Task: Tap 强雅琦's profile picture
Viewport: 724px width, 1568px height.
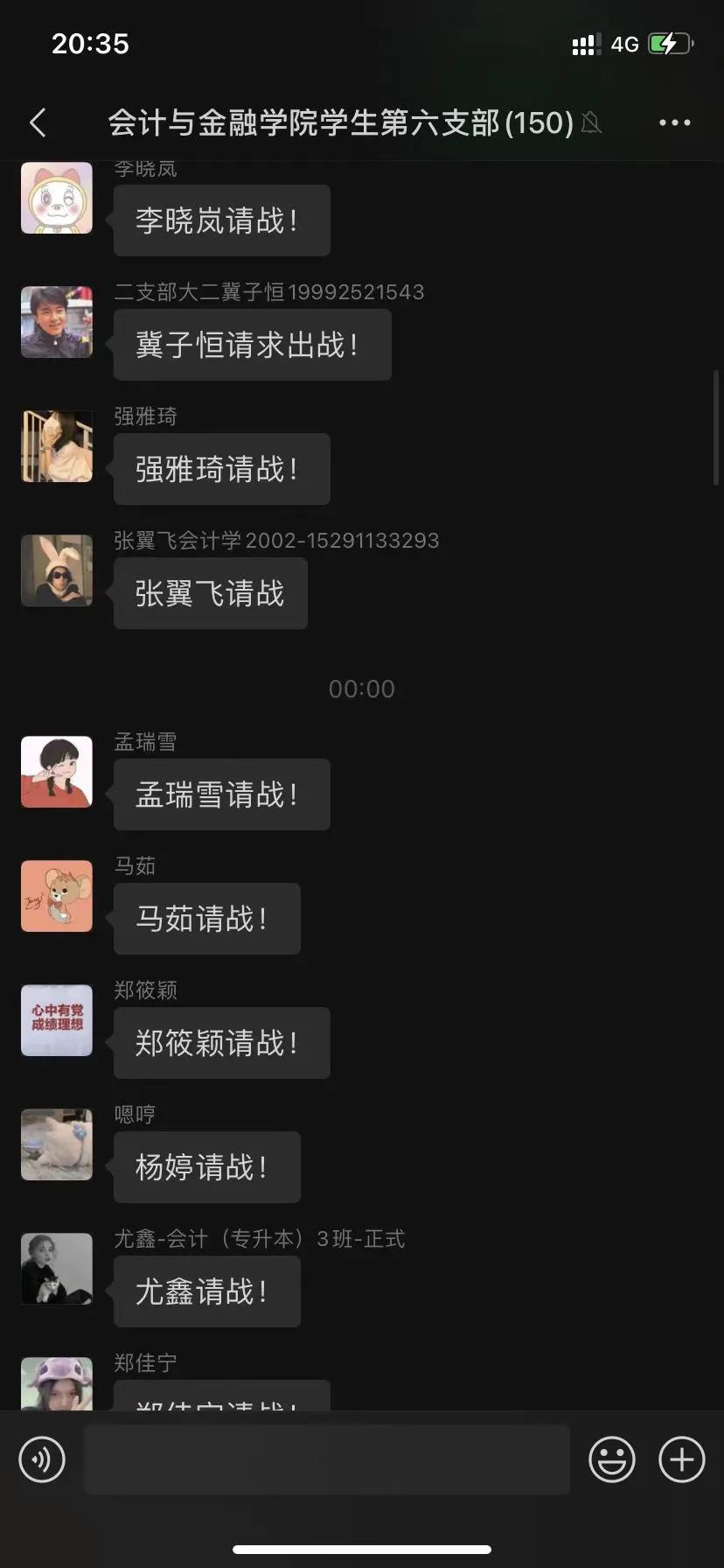Action: [x=57, y=446]
